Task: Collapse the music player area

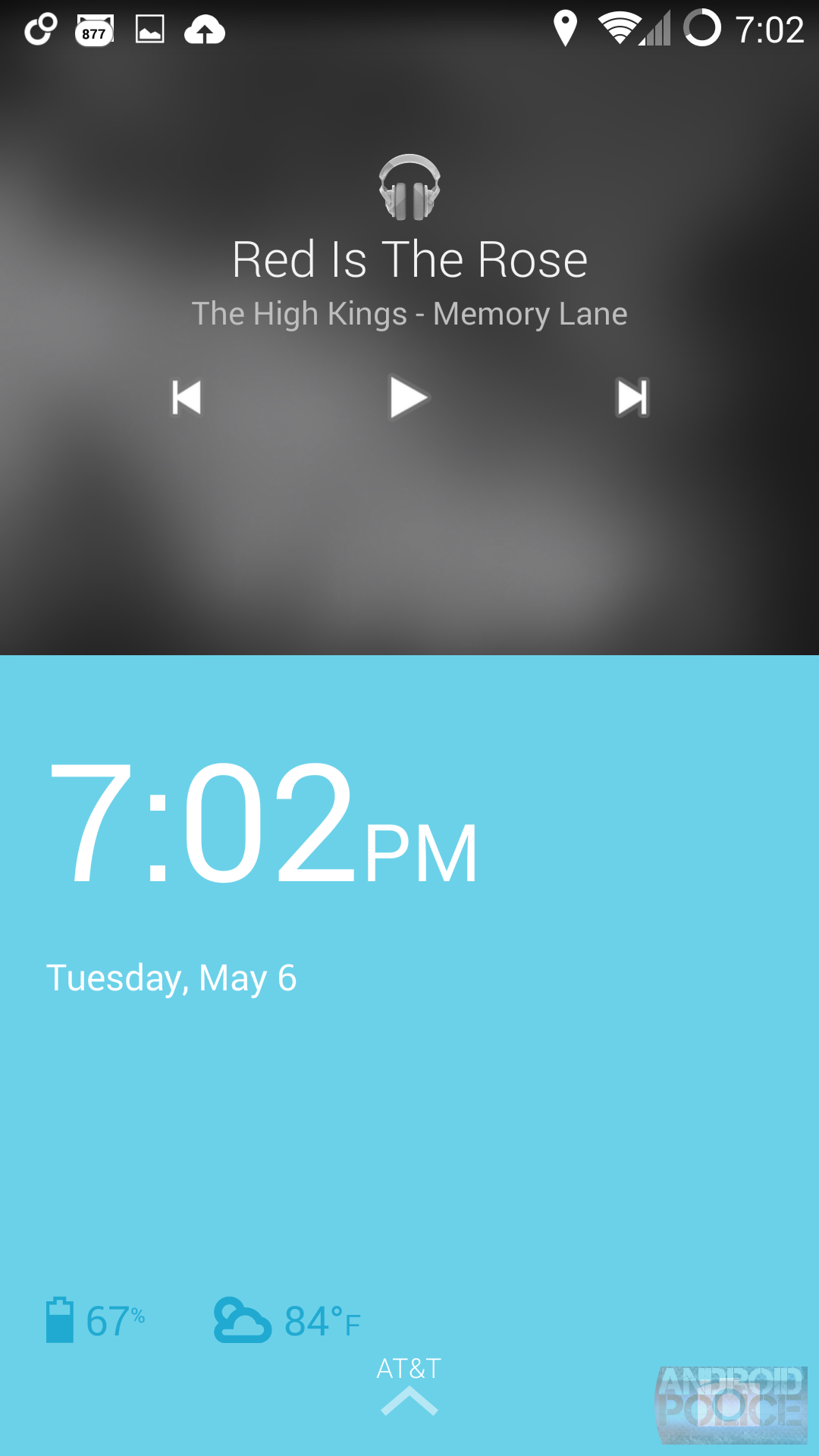Action: click(409, 531)
